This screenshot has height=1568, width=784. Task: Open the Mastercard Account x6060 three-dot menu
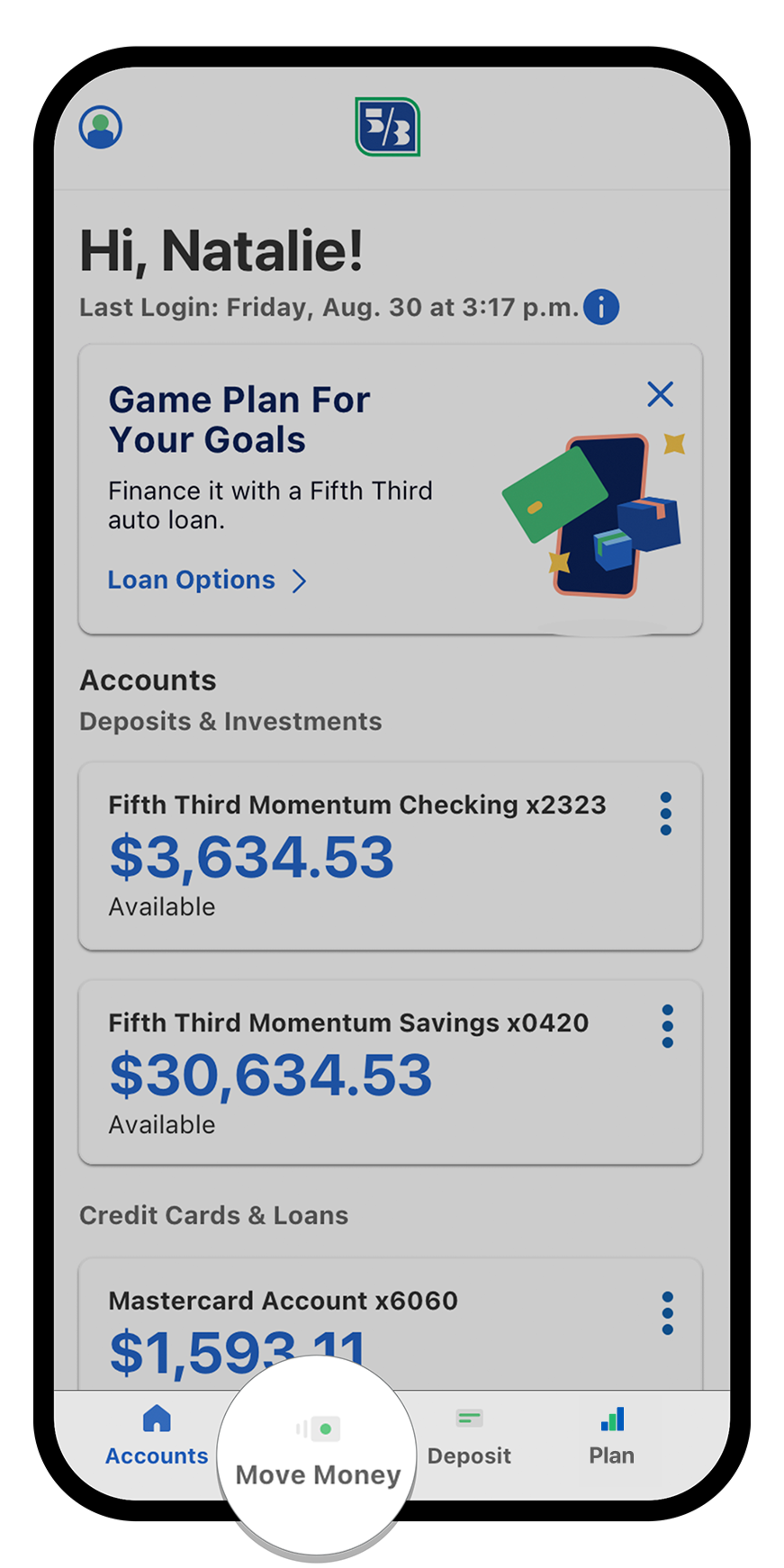(667, 1312)
